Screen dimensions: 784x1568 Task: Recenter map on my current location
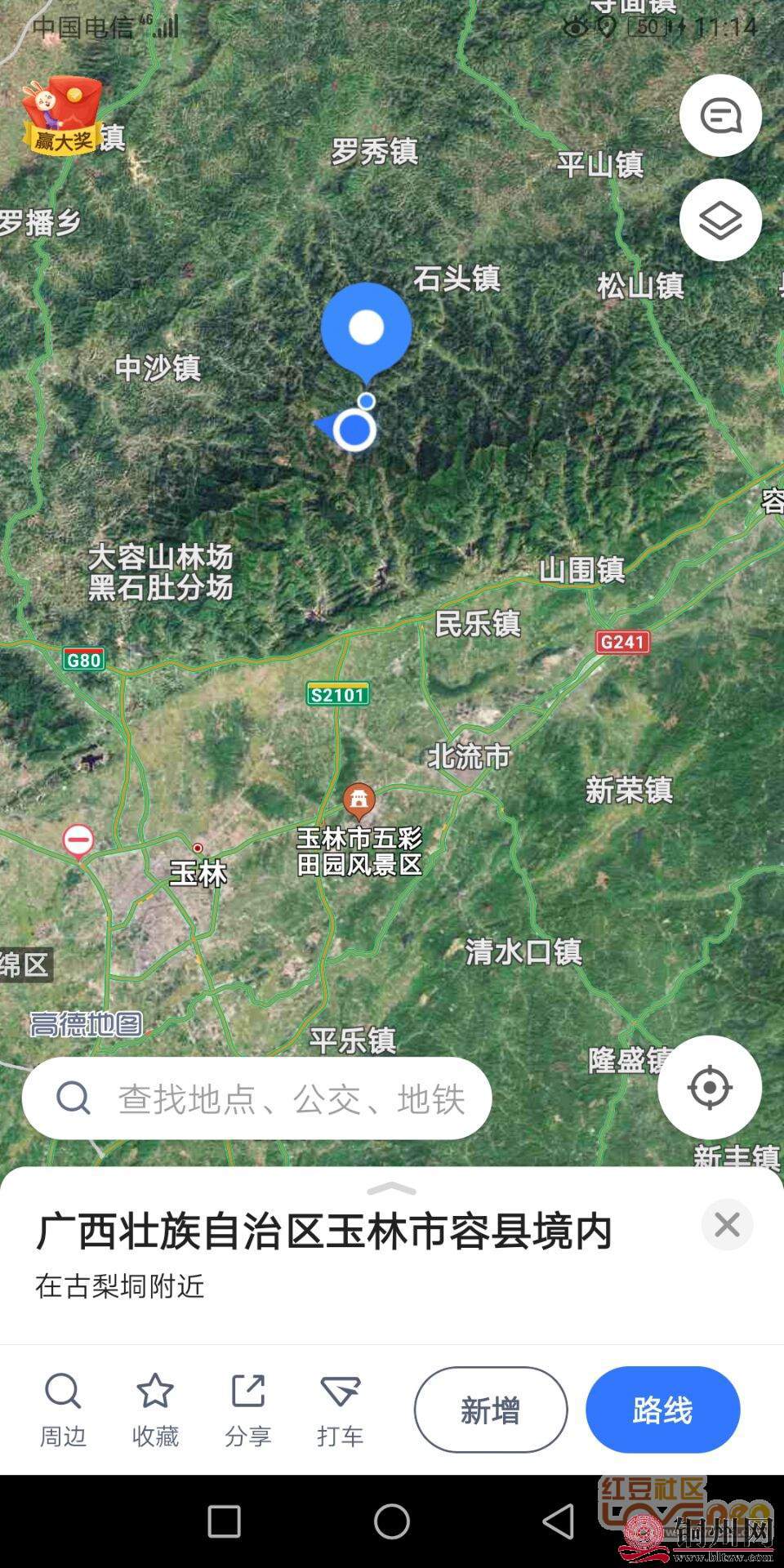(709, 1087)
